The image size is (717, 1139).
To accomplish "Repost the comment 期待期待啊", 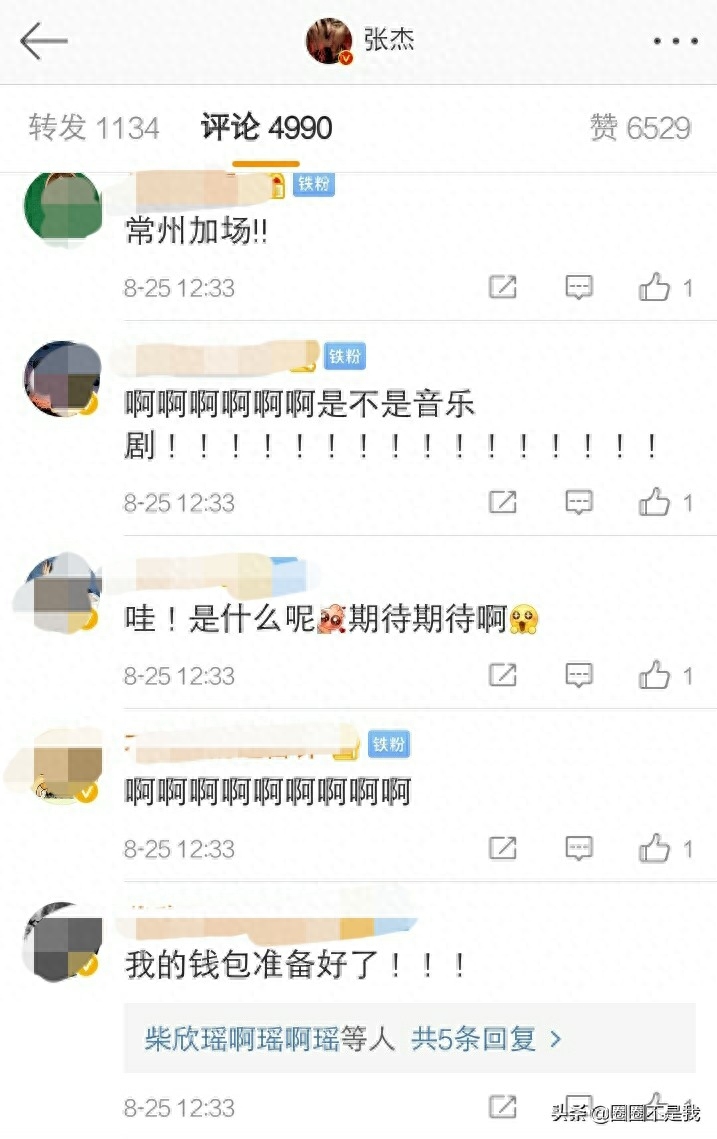I will 503,676.
